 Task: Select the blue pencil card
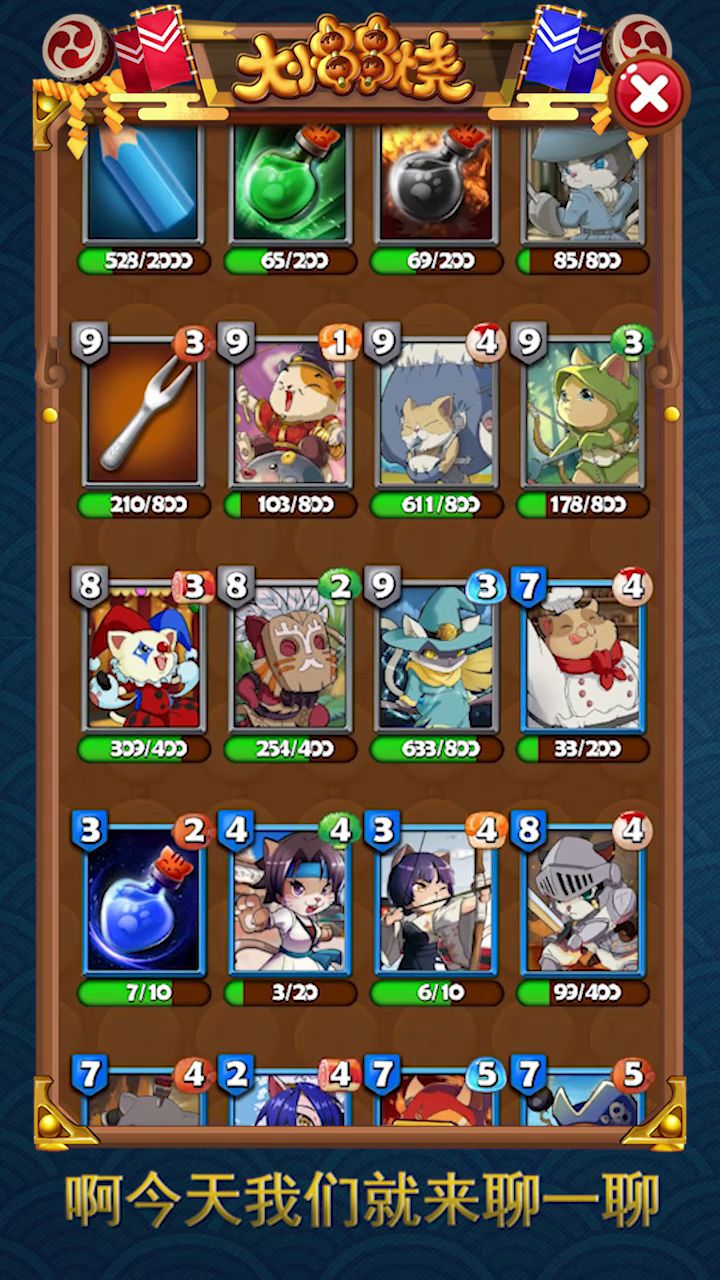143,185
